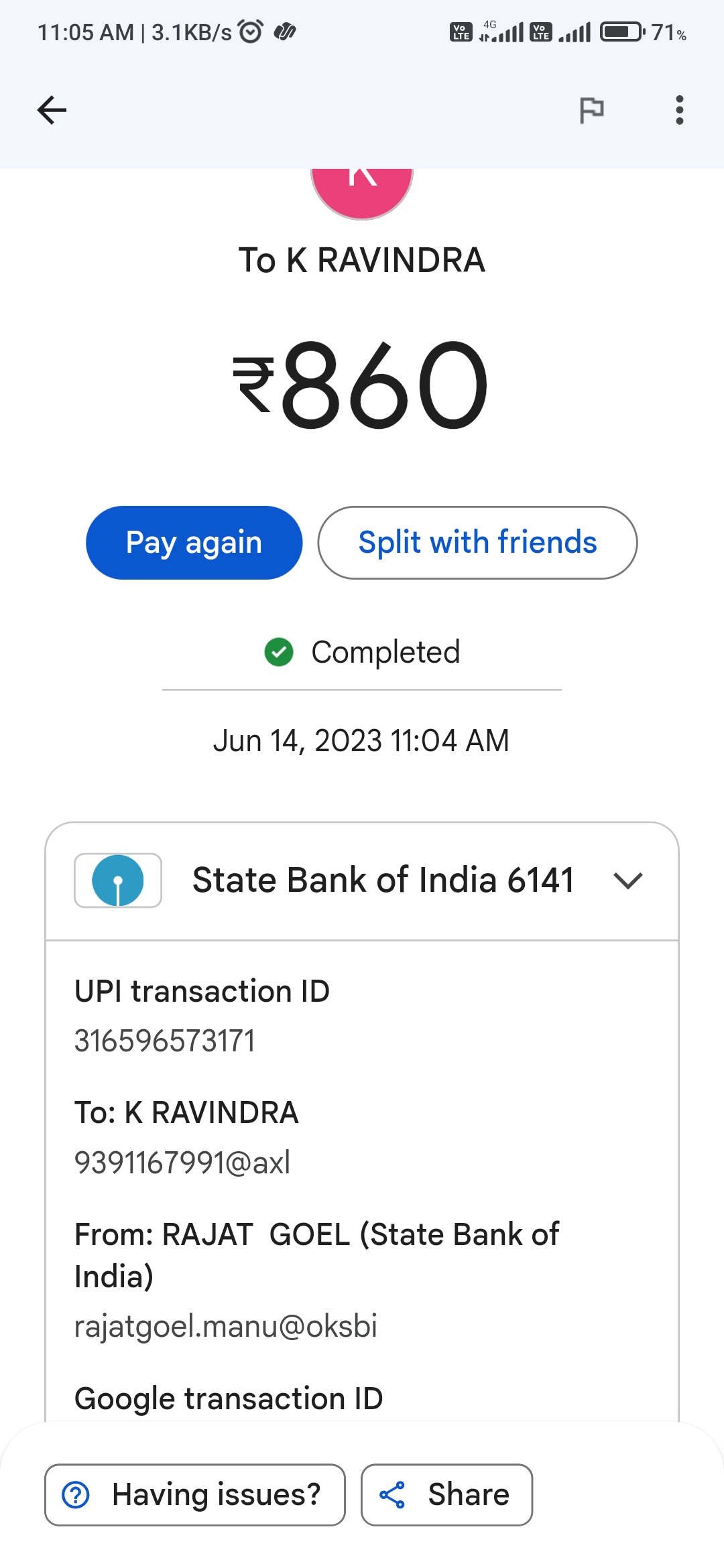Screen dimensions: 724x1568
Task: Open the three-dot overflow menu
Action: pos(679,111)
